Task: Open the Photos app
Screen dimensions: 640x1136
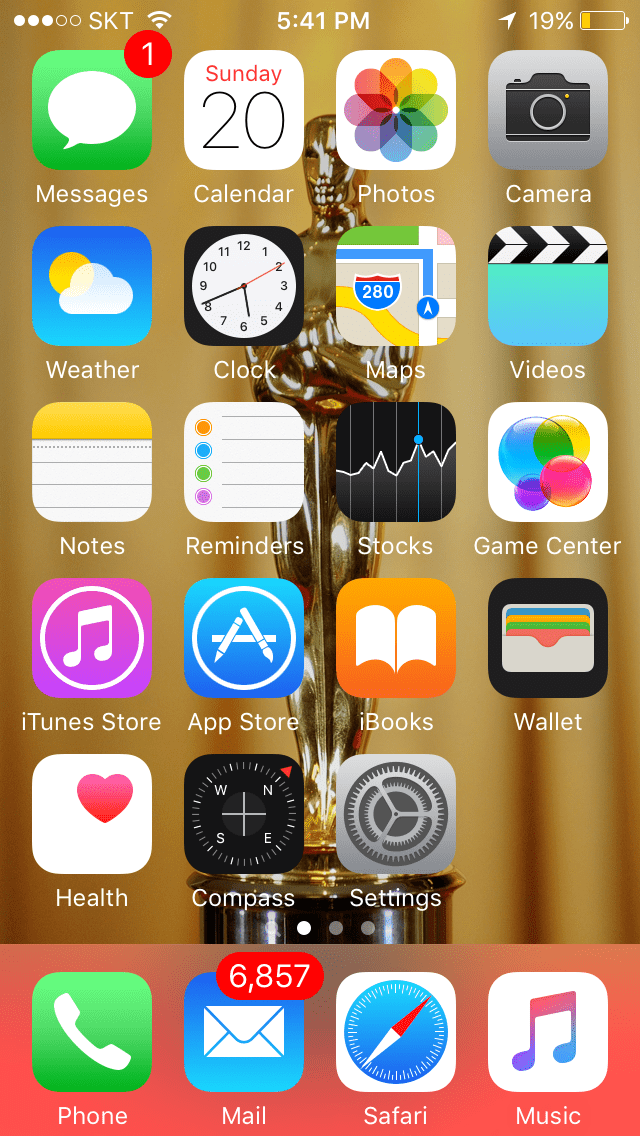Action: pyautogui.click(x=396, y=110)
